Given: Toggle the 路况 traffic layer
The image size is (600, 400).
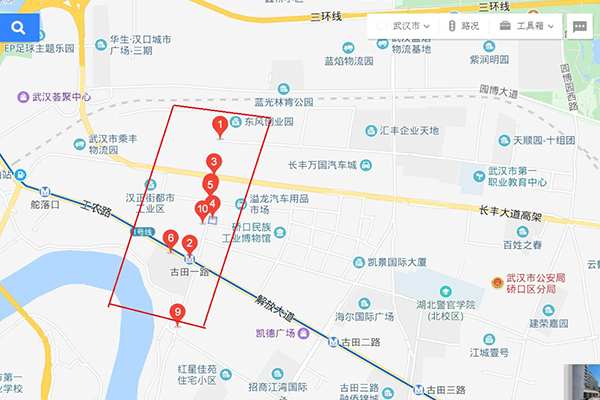Looking at the screenshot, I should point(463,26).
